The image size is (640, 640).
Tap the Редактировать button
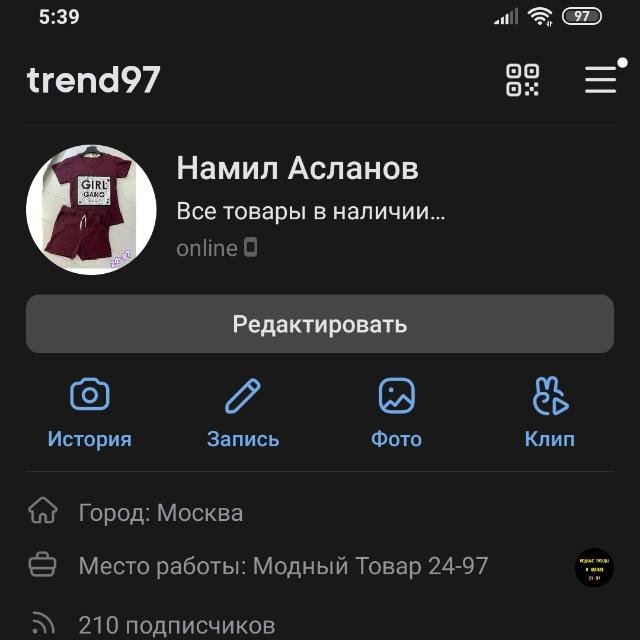pos(320,324)
